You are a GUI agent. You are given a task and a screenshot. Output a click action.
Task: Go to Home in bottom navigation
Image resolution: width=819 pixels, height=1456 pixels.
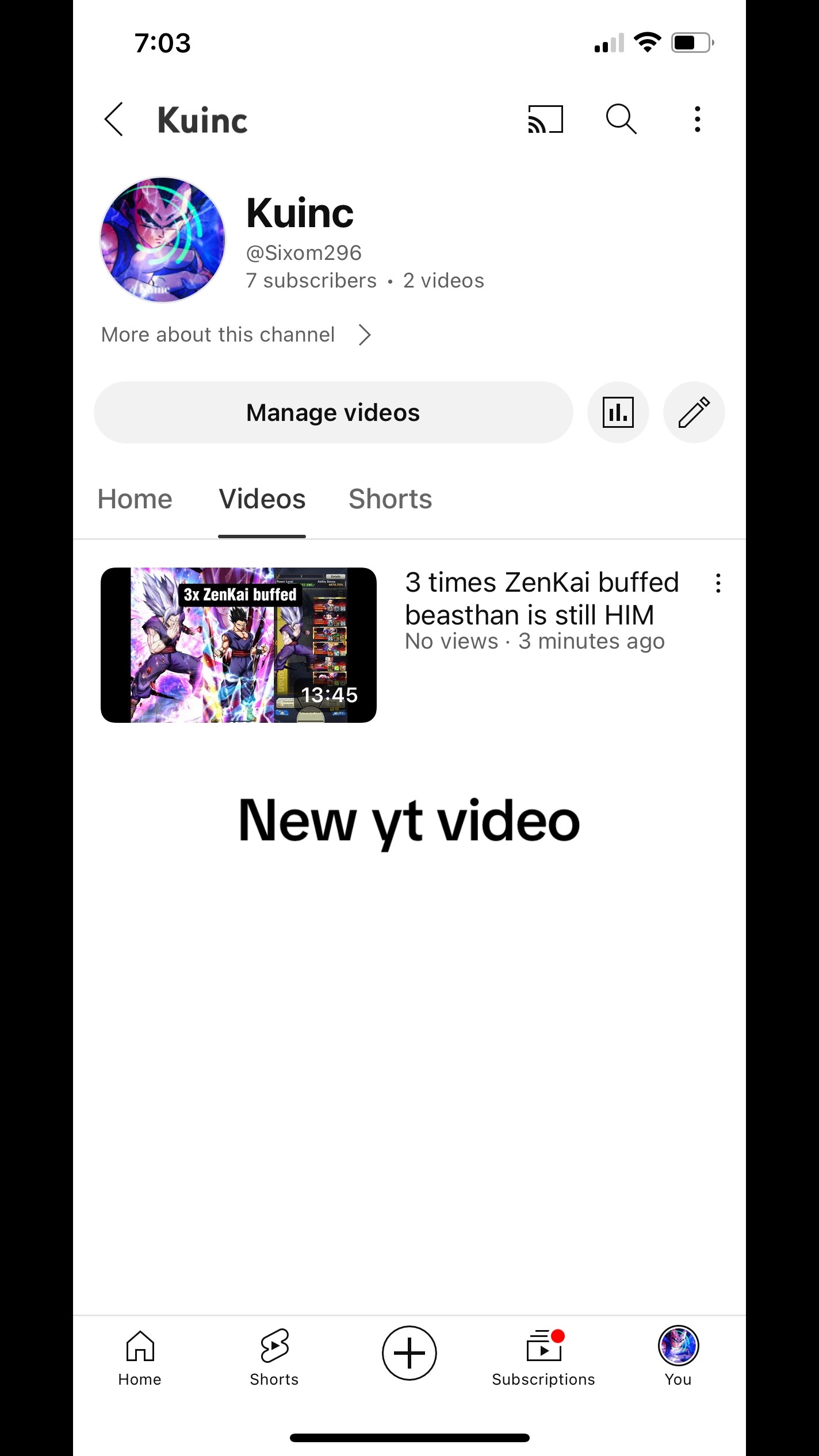click(x=140, y=1358)
